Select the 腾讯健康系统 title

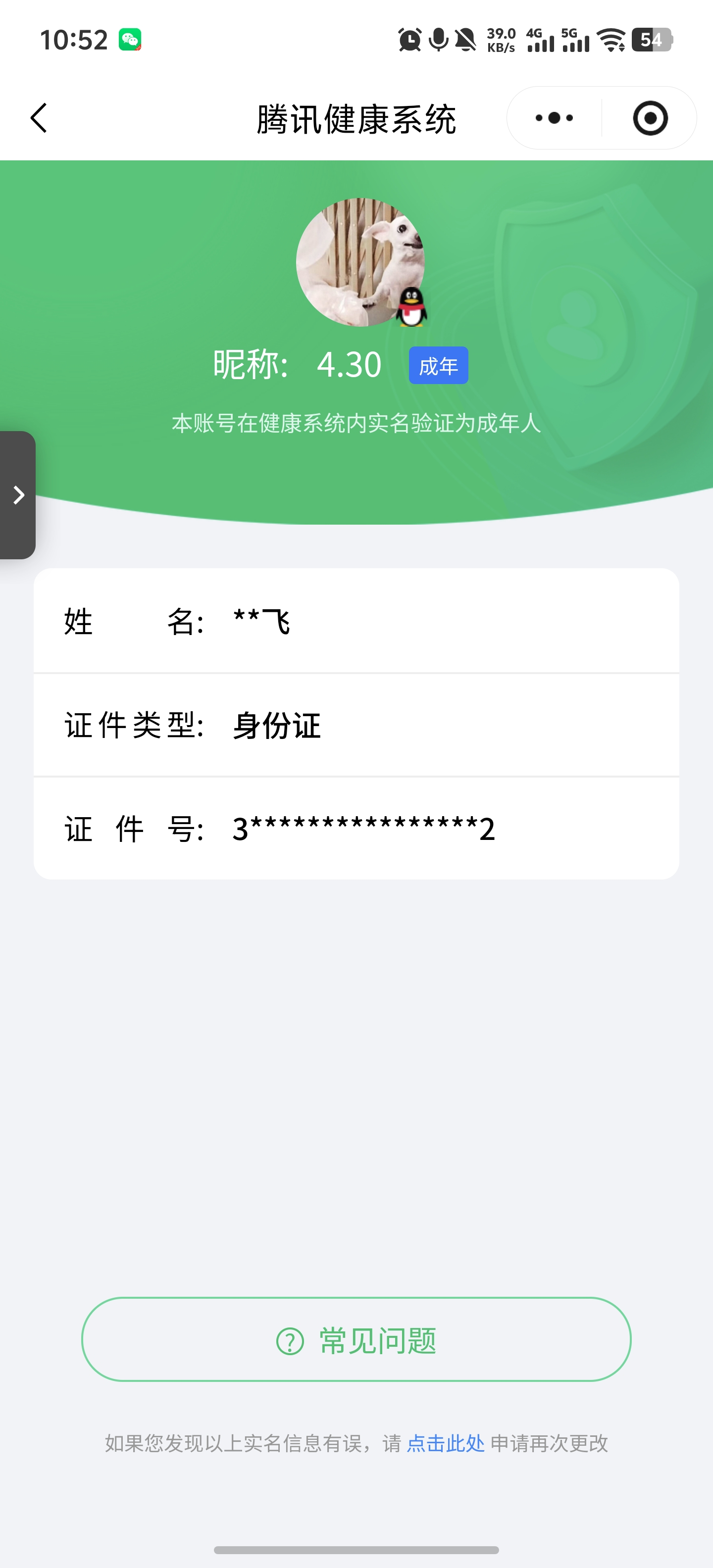tap(356, 118)
